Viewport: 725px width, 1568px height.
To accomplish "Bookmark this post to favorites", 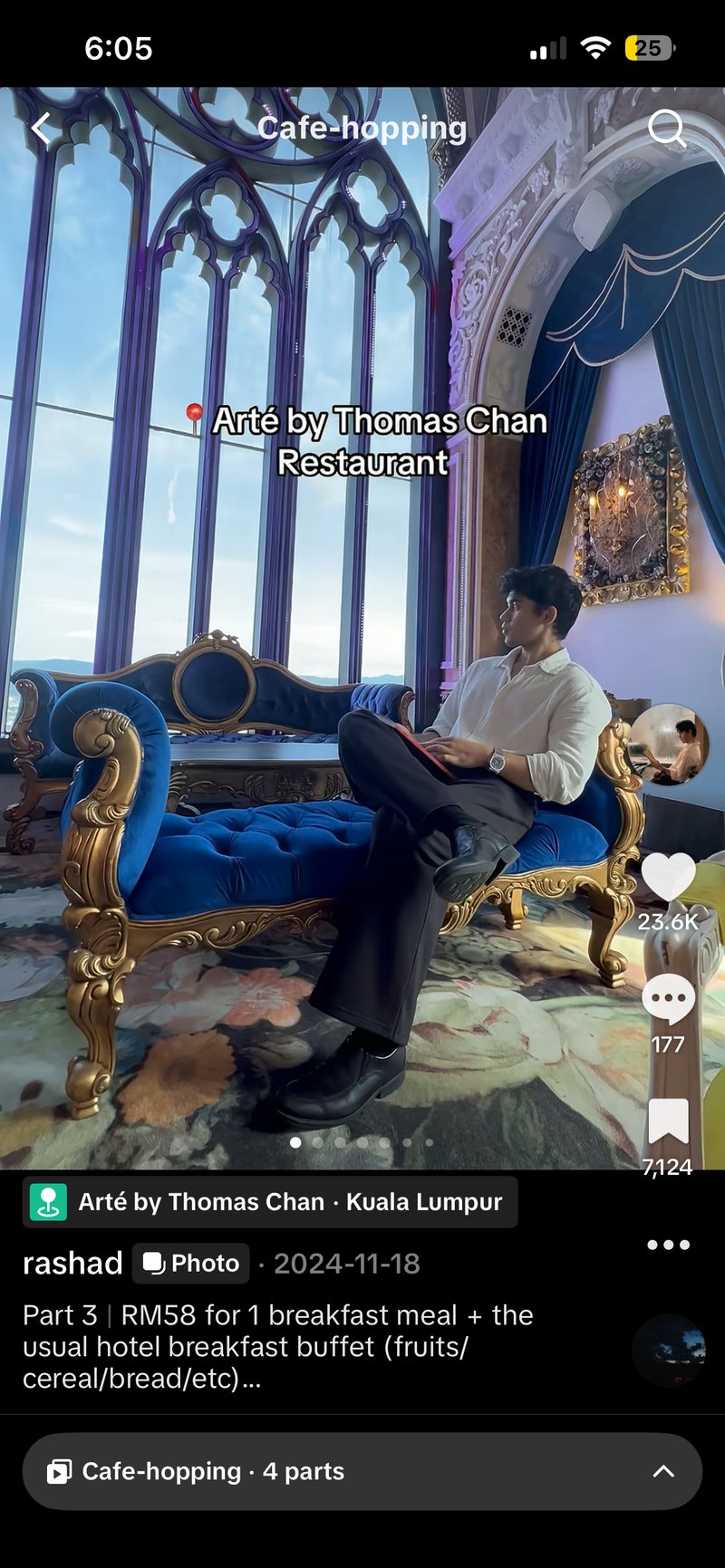I will tap(668, 1121).
